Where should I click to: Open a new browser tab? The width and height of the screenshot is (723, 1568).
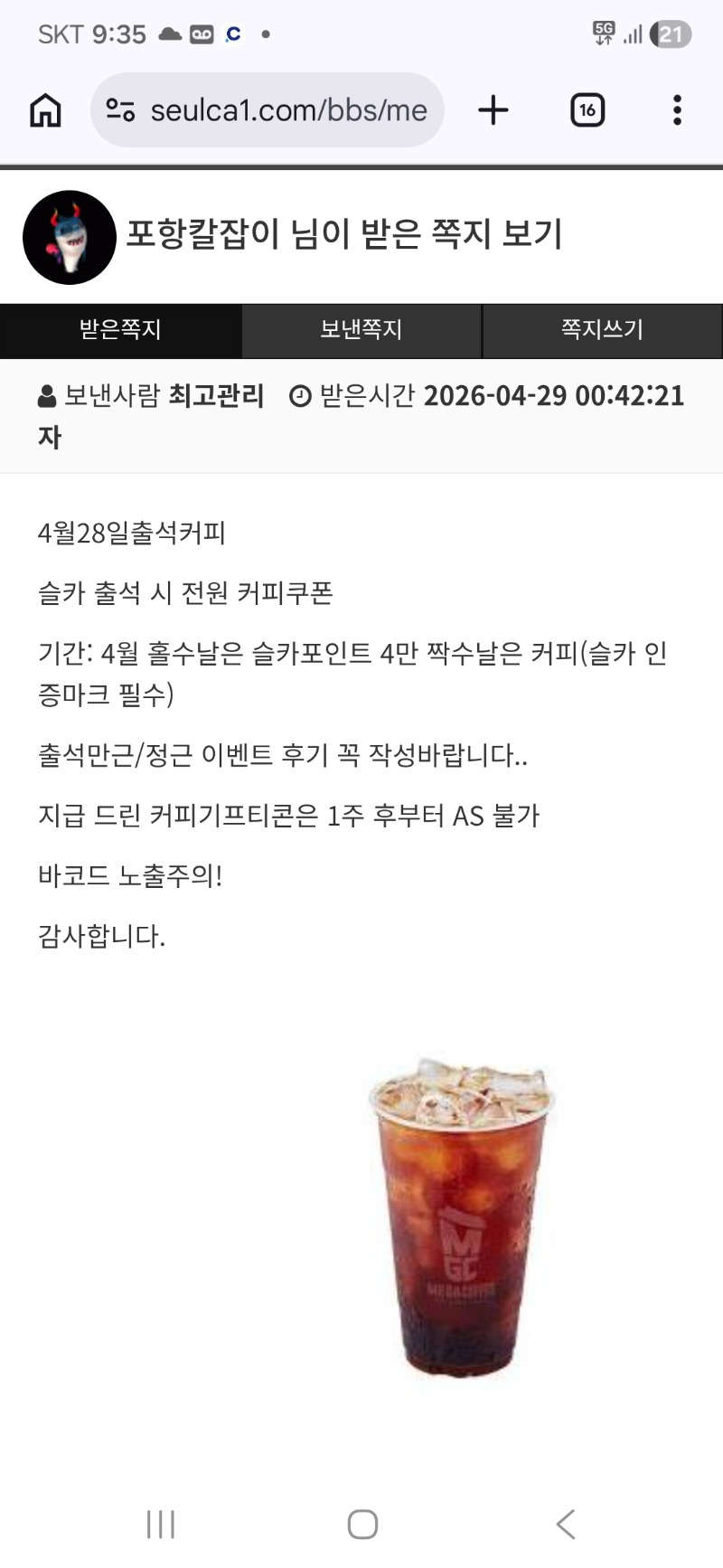click(x=493, y=110)
